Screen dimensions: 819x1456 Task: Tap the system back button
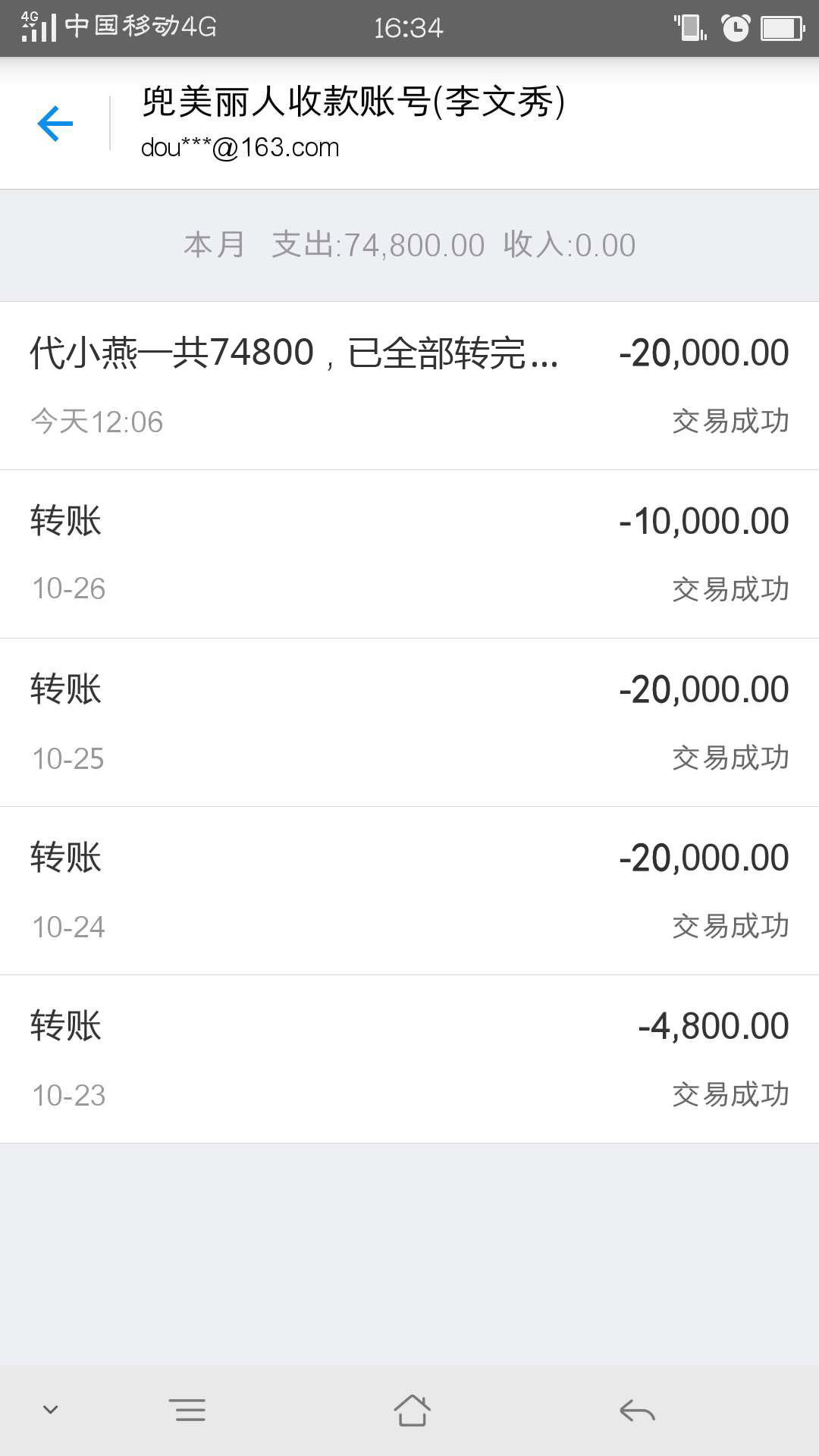tap(637, 1410)
